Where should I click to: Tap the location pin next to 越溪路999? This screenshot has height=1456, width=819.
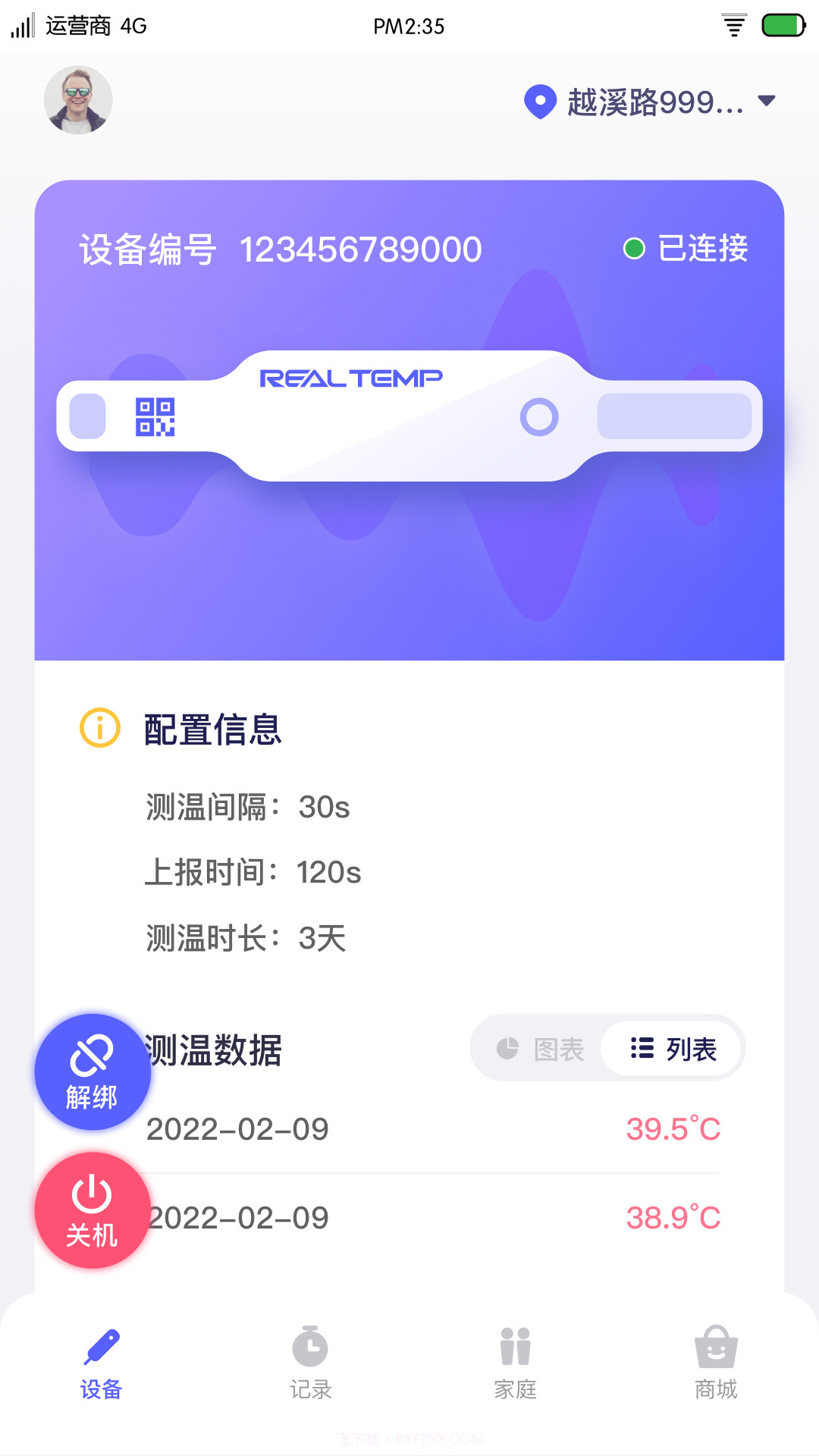(x=540, y=99)
